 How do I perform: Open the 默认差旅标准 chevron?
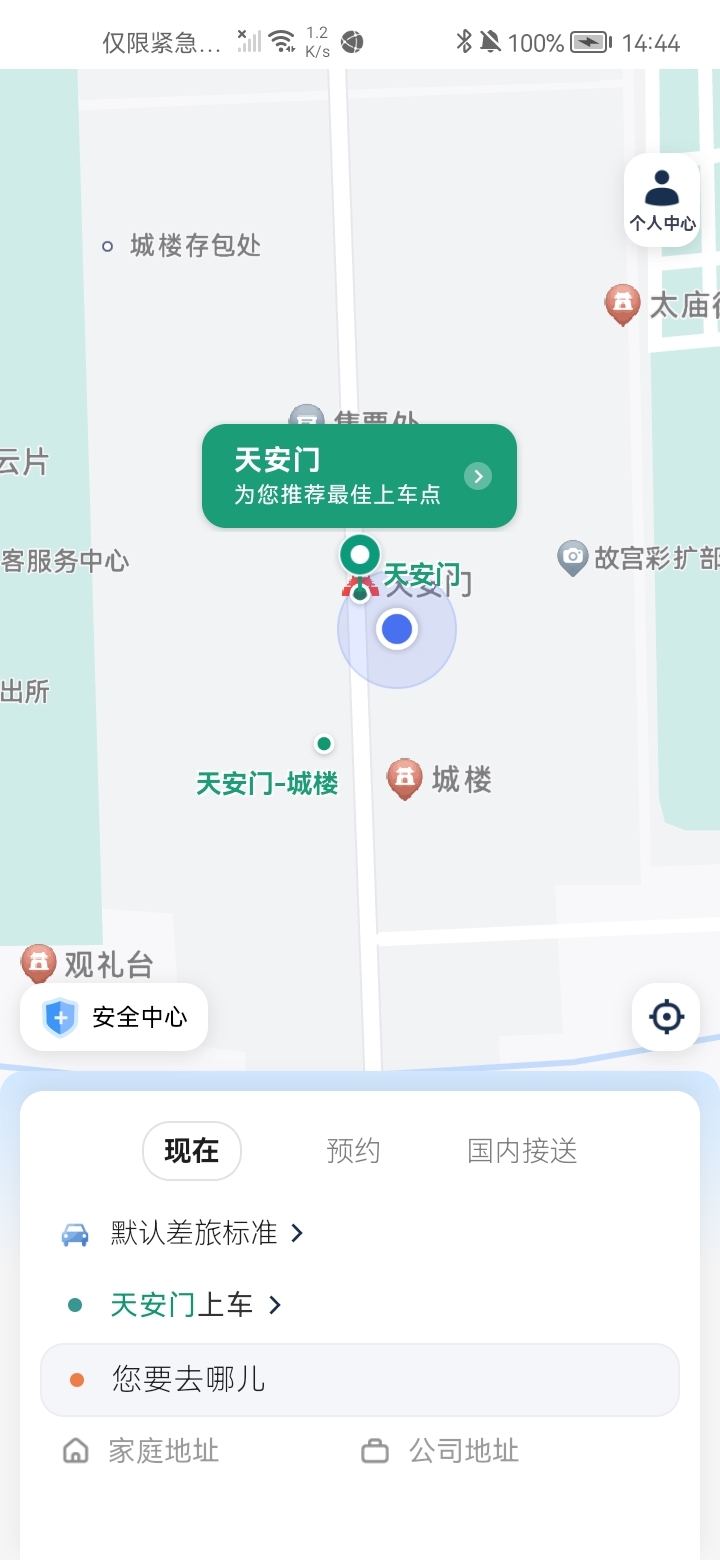[x=296, y=1233]
